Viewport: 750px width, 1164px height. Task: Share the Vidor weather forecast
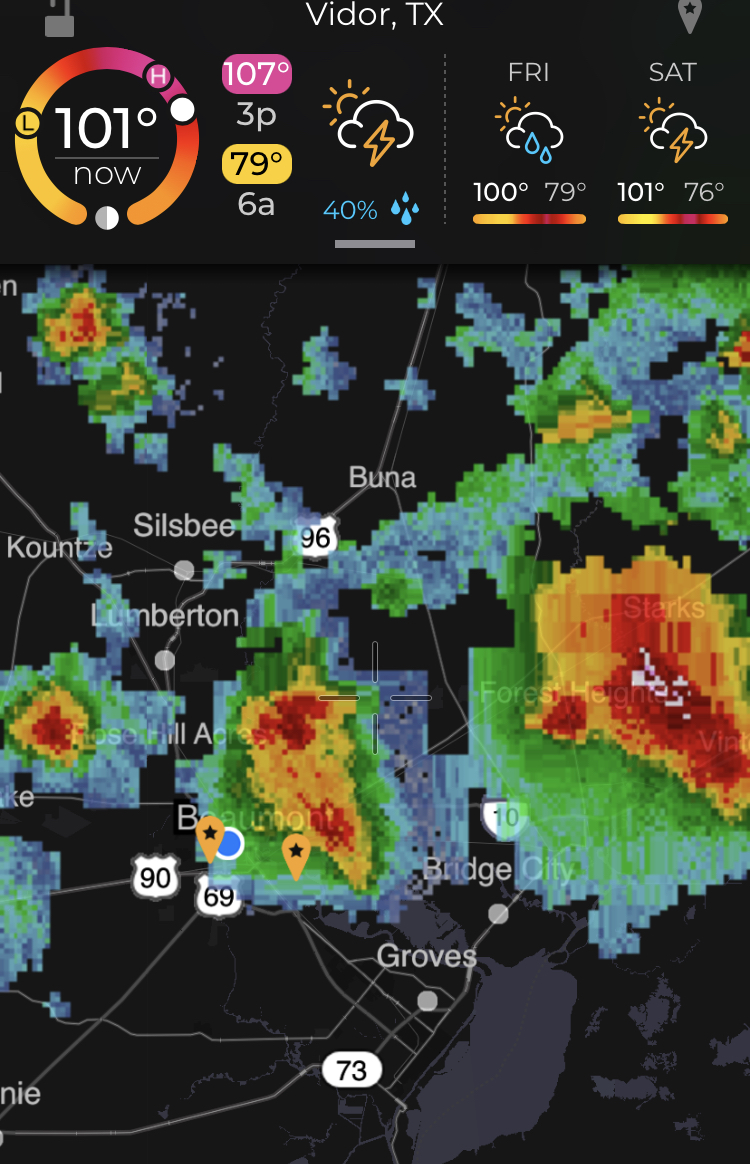click(x=60, y=18)
